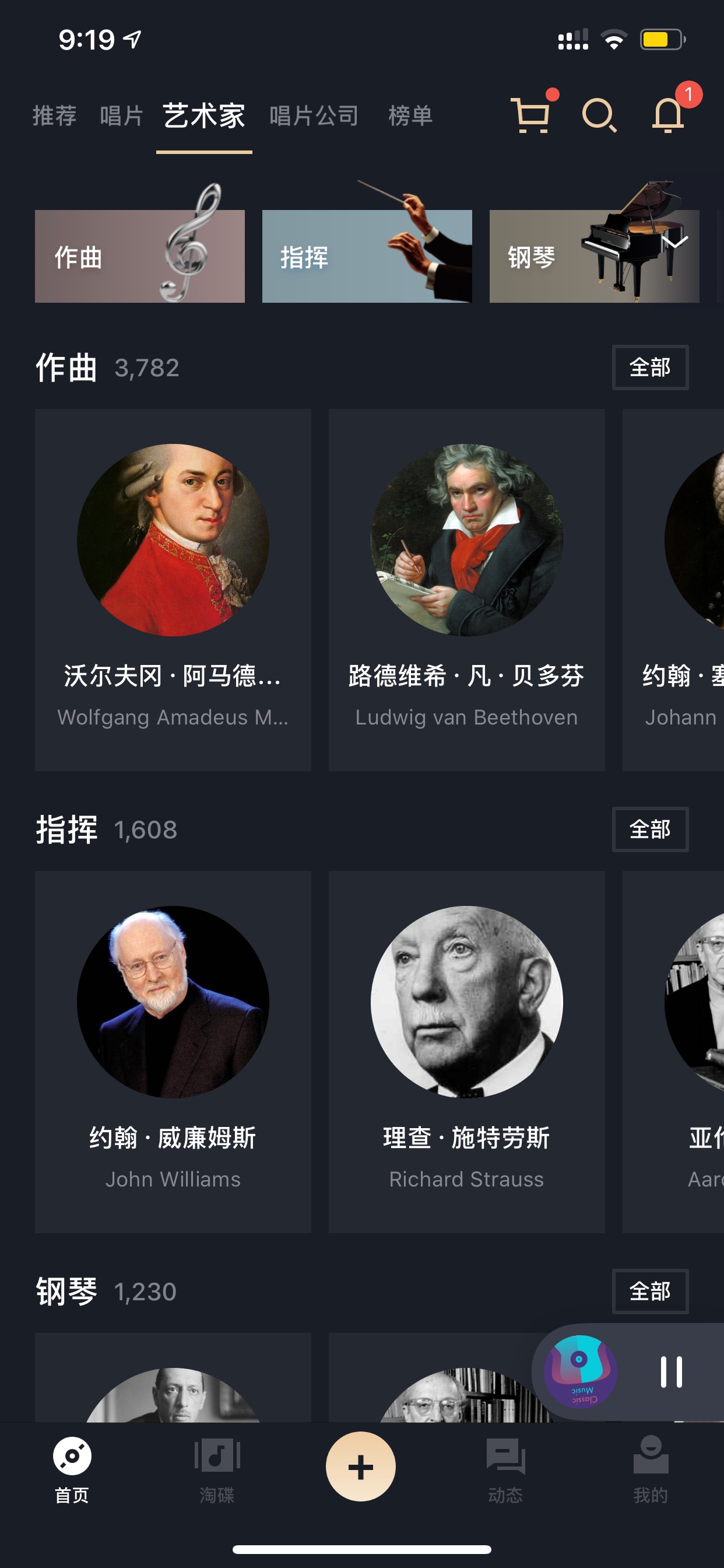This screenshot has height=1568, width=724.
Task: Open the shopping cart
Action: (532, 115)
